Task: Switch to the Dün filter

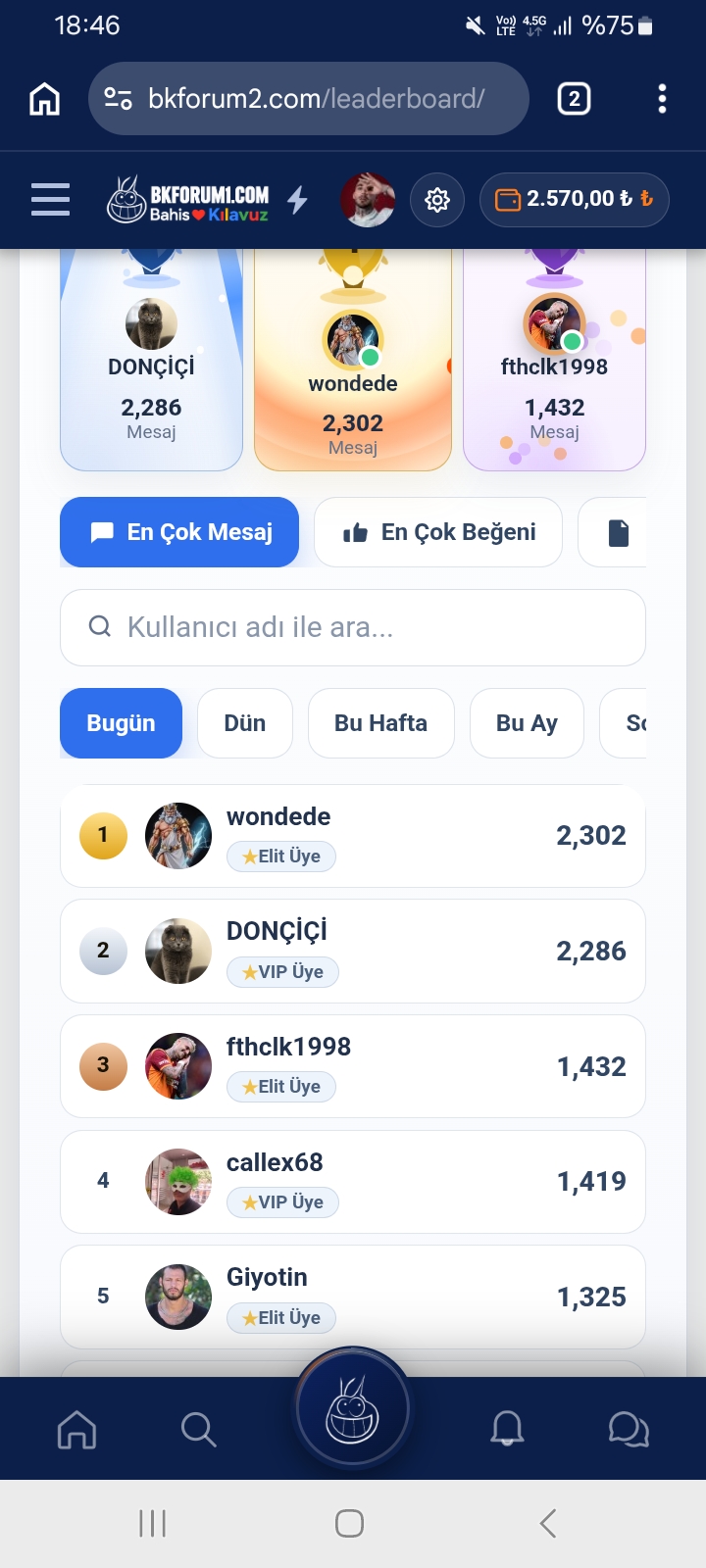Action: [x=245, y=723]
